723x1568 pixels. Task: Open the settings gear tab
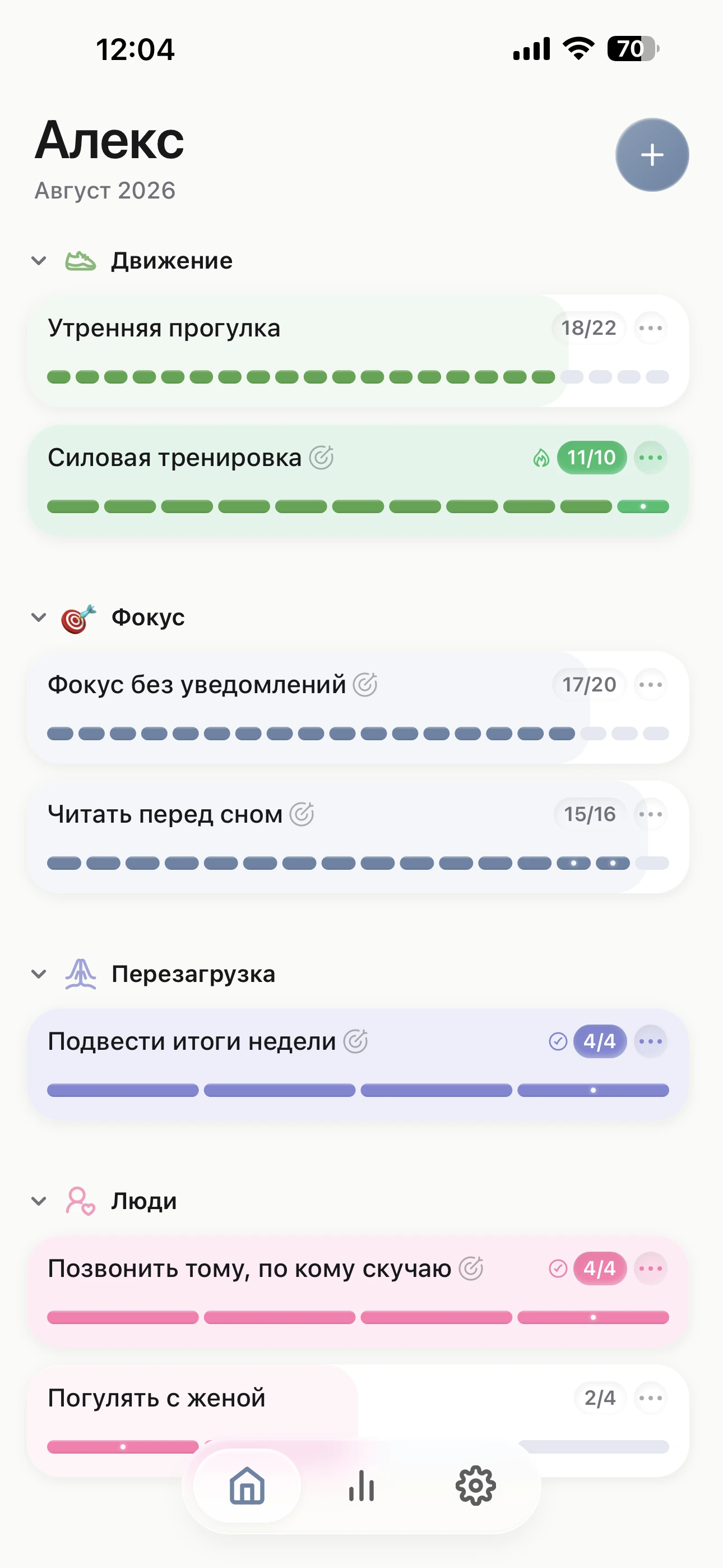pyautogui.click(x=476, y=1486)
